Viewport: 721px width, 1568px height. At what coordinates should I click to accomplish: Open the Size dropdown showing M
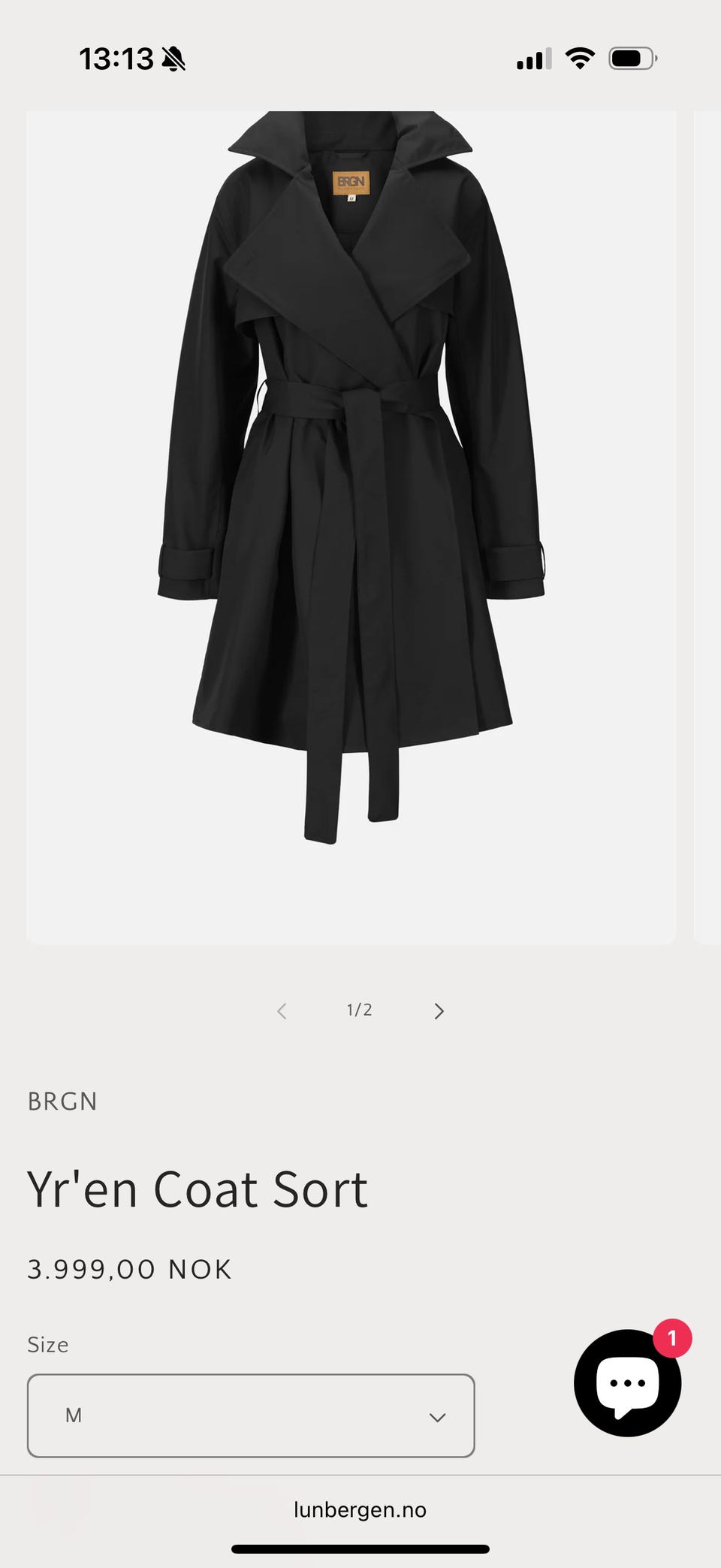click(x=251, y=1415)
